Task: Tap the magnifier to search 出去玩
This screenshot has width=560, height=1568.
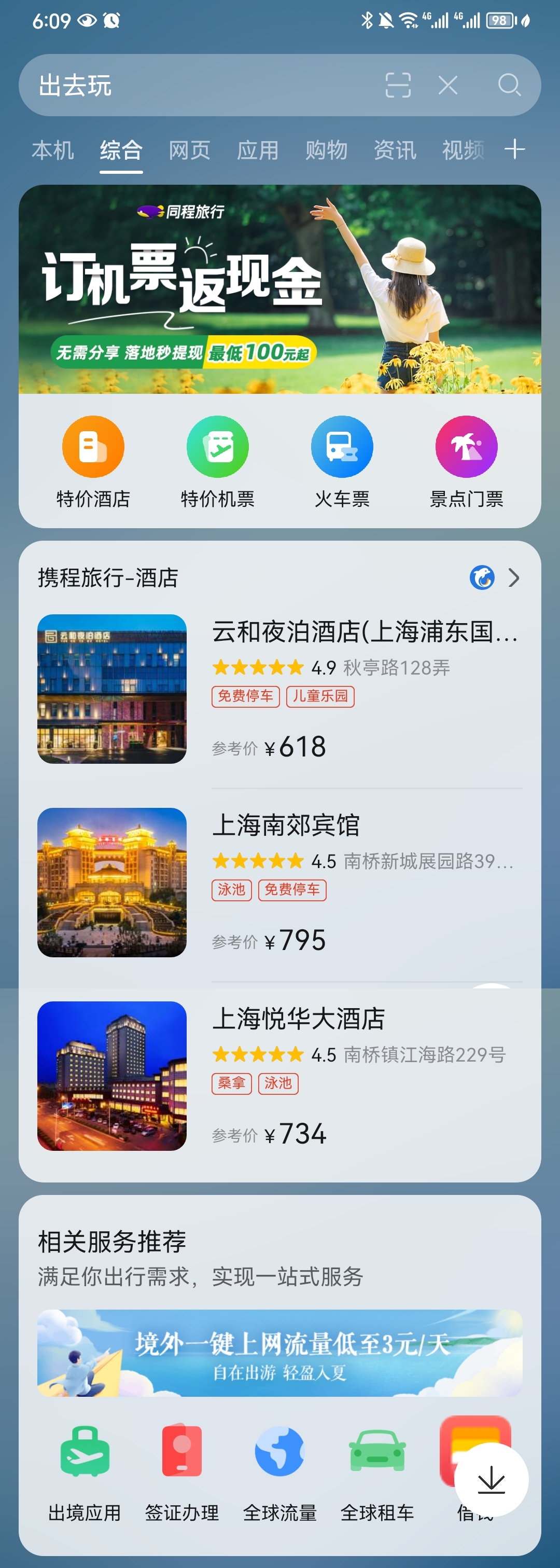Action: point(509,85)
